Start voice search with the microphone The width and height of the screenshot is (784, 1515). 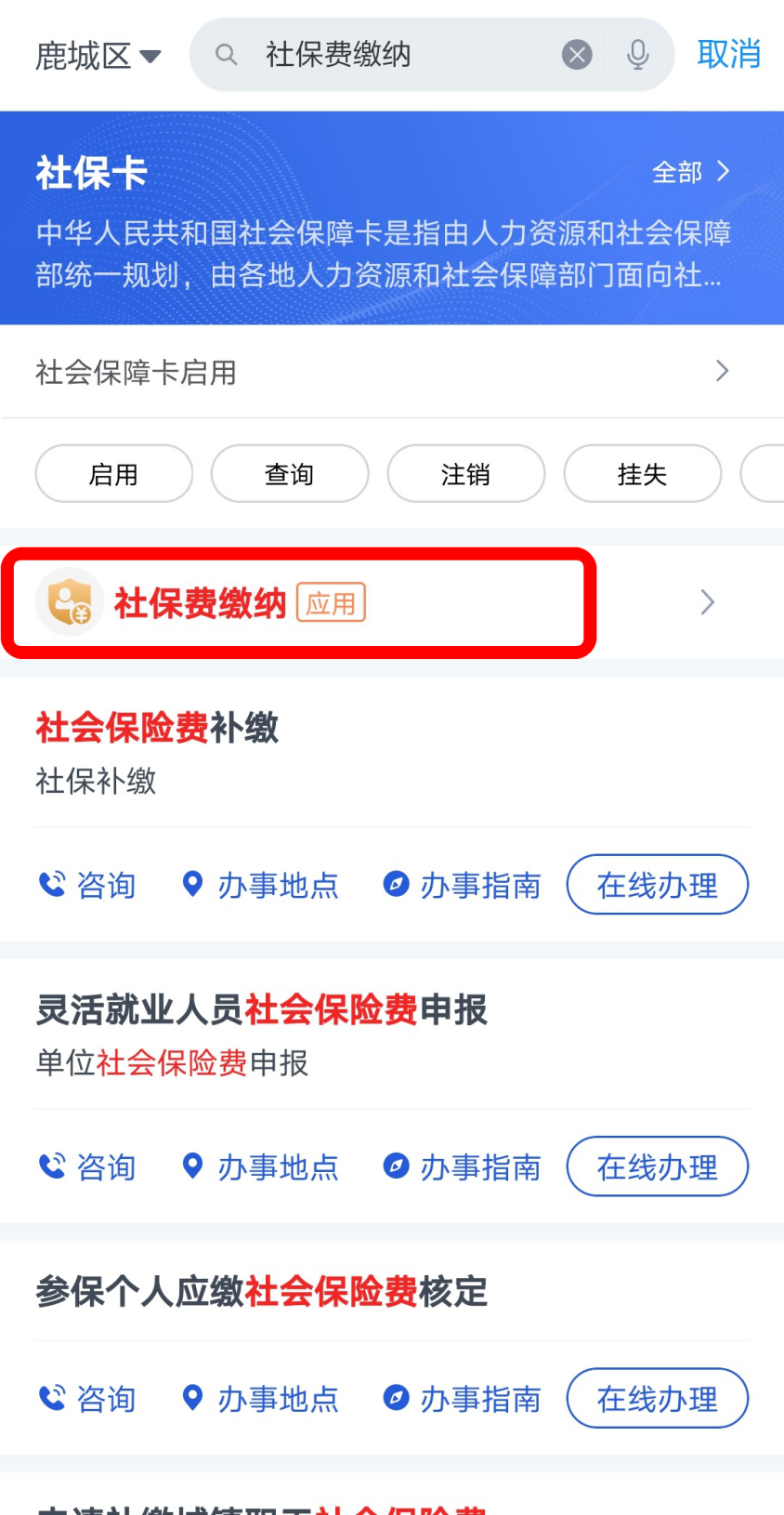click(637, 55)
